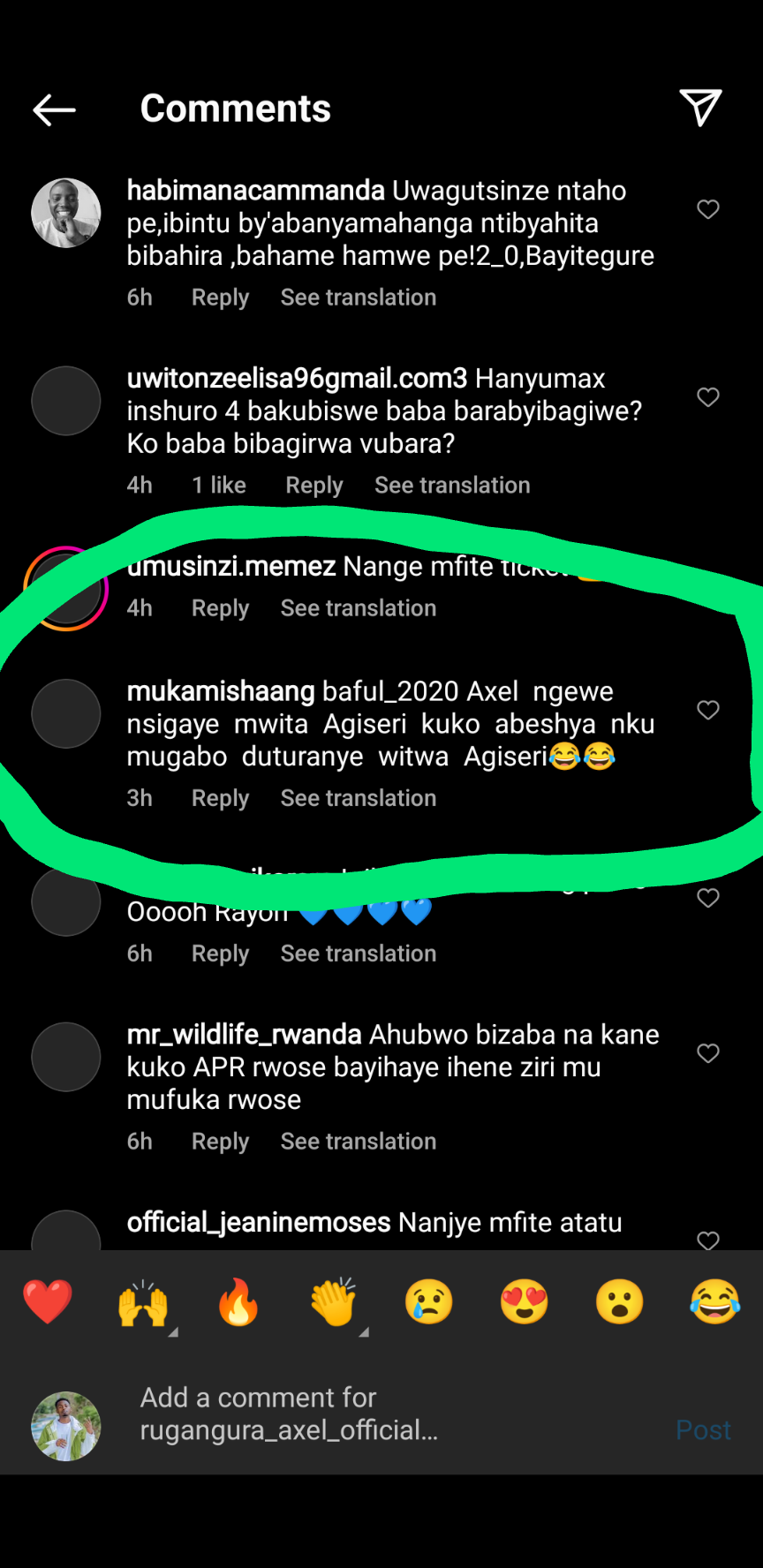Insert the laughing tears emoji

coord(714,1301)
